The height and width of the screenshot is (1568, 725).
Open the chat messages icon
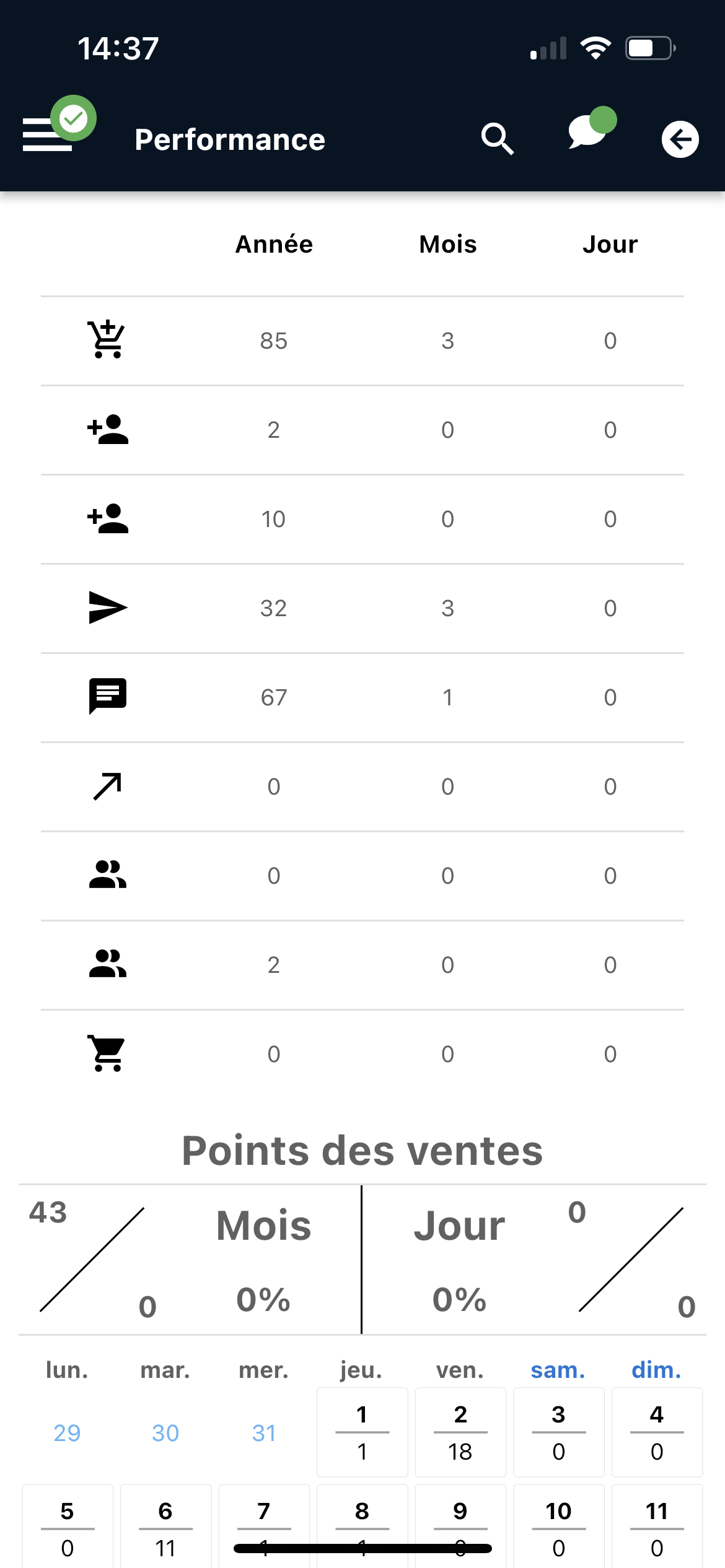point(587,132)
